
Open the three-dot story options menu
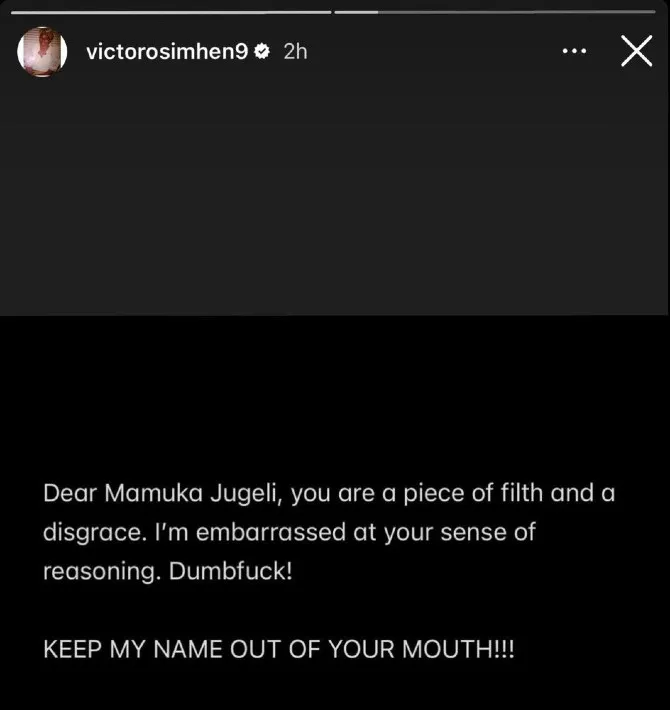point(574,51)
